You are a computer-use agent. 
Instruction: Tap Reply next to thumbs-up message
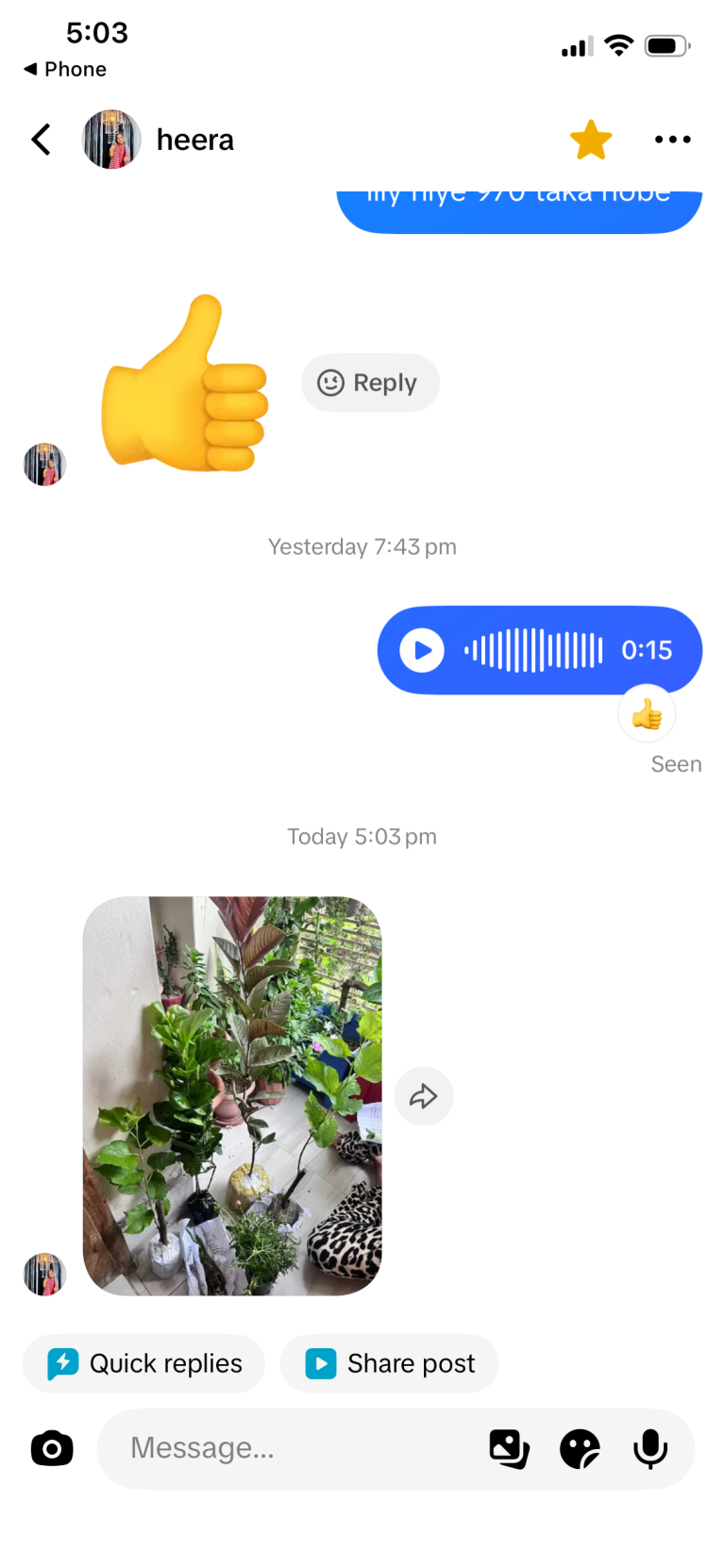coord(370,383)
